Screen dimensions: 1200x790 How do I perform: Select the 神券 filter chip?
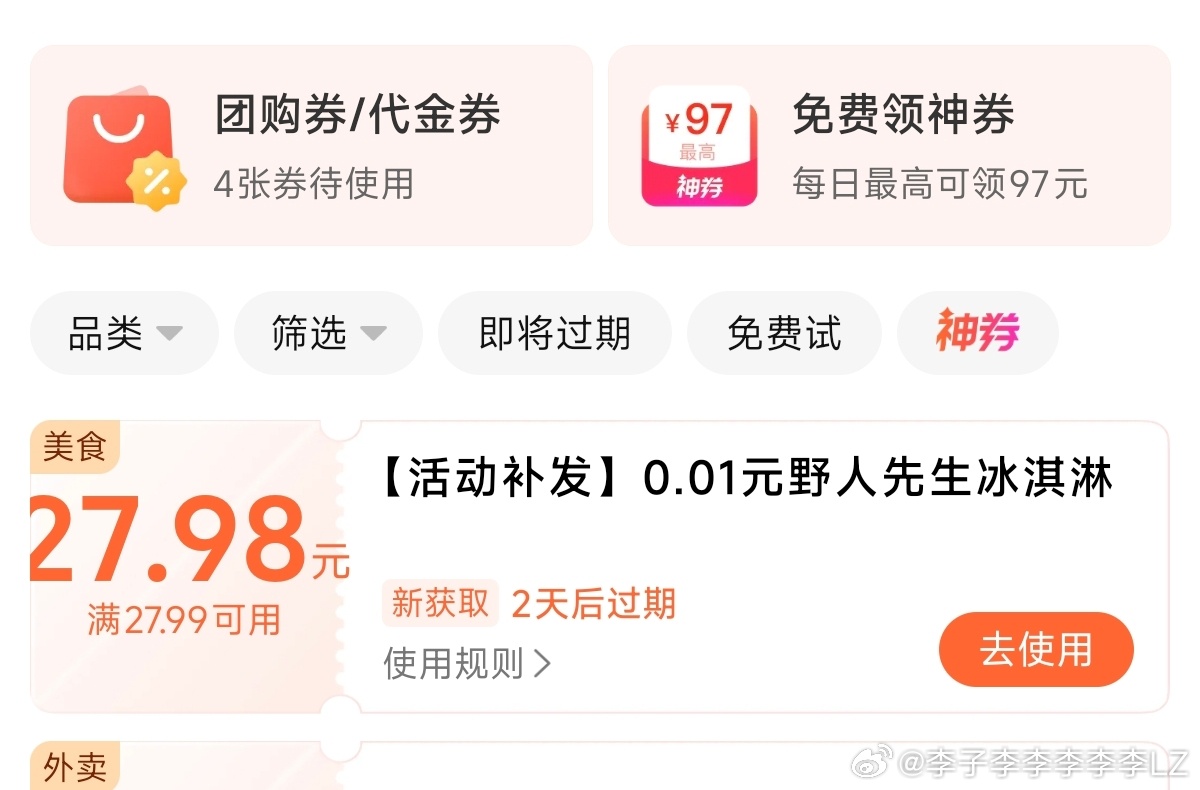tap(977, 333)
